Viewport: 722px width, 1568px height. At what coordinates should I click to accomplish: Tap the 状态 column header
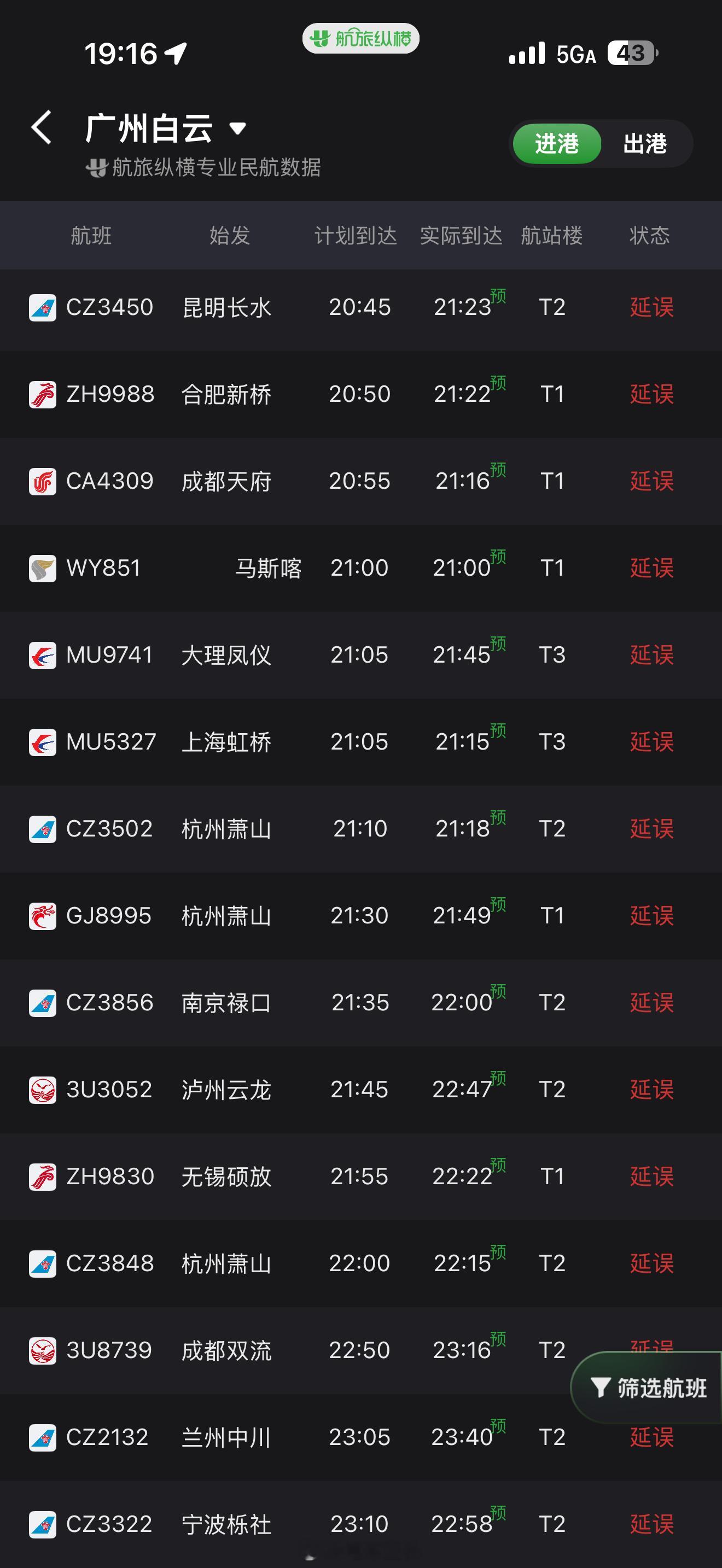650,236
